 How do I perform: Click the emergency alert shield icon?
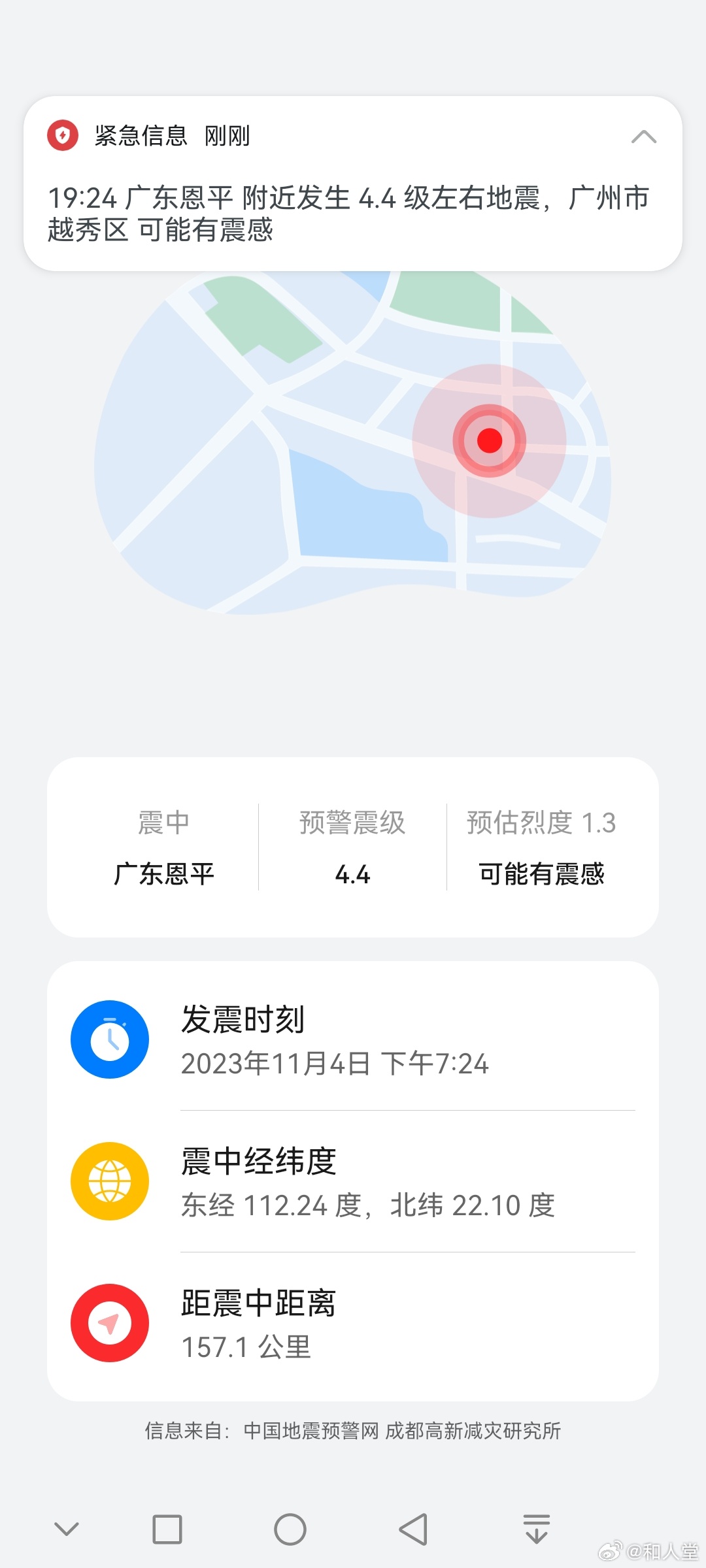pyautogui.click(x=63, y=137)
